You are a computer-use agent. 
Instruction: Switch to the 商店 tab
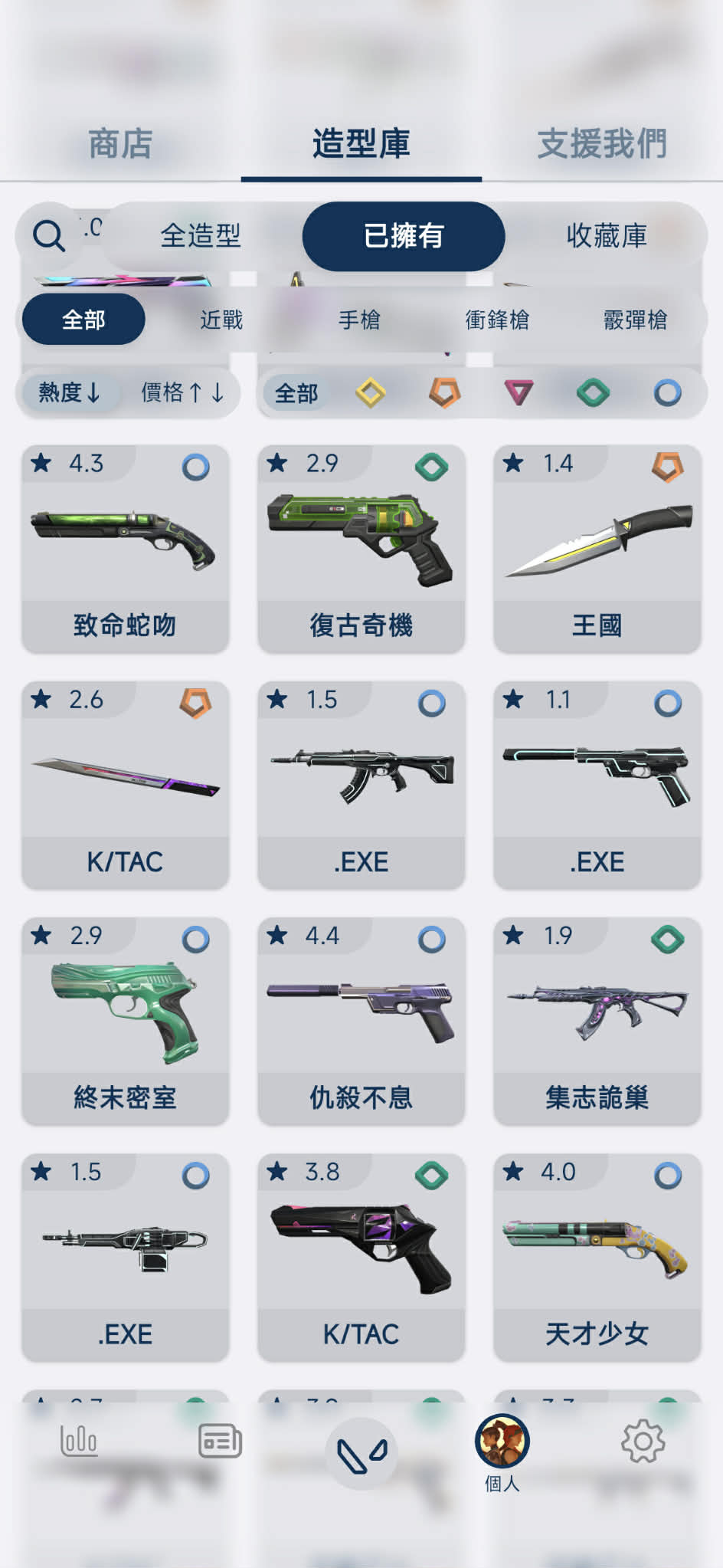coord(120,144)
